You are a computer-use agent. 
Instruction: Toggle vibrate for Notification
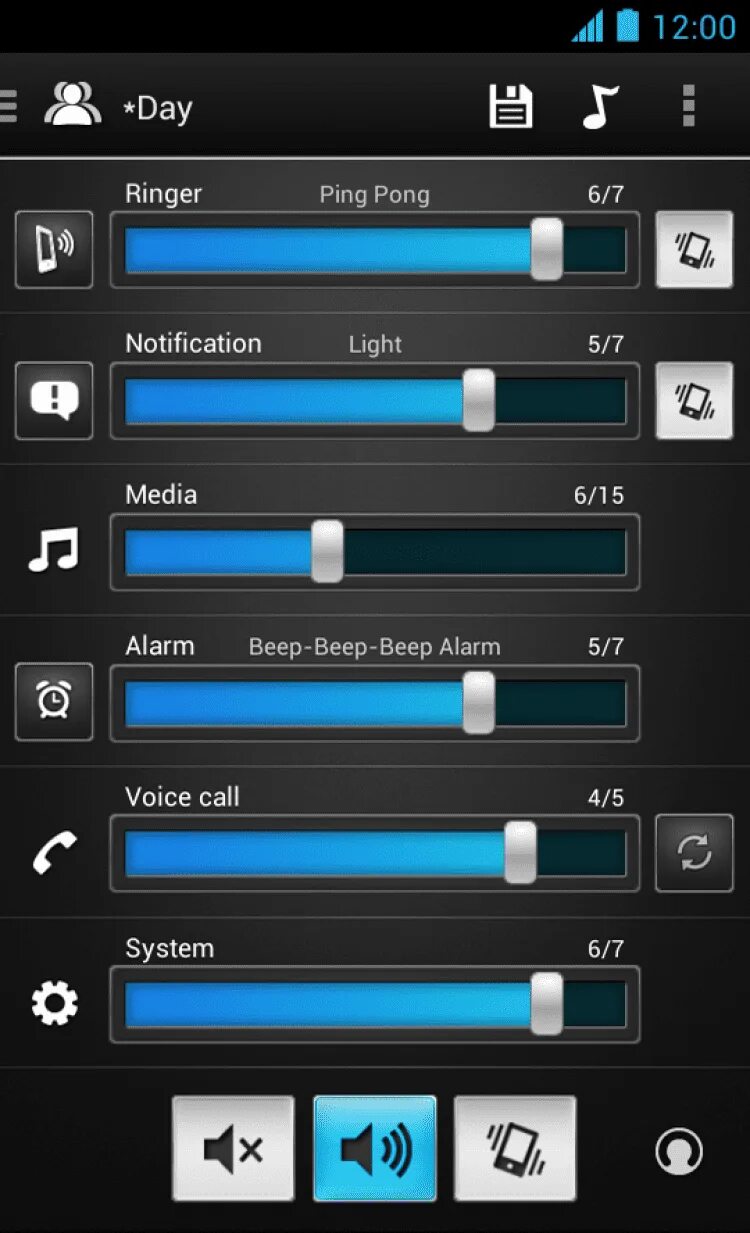[694, 400]
